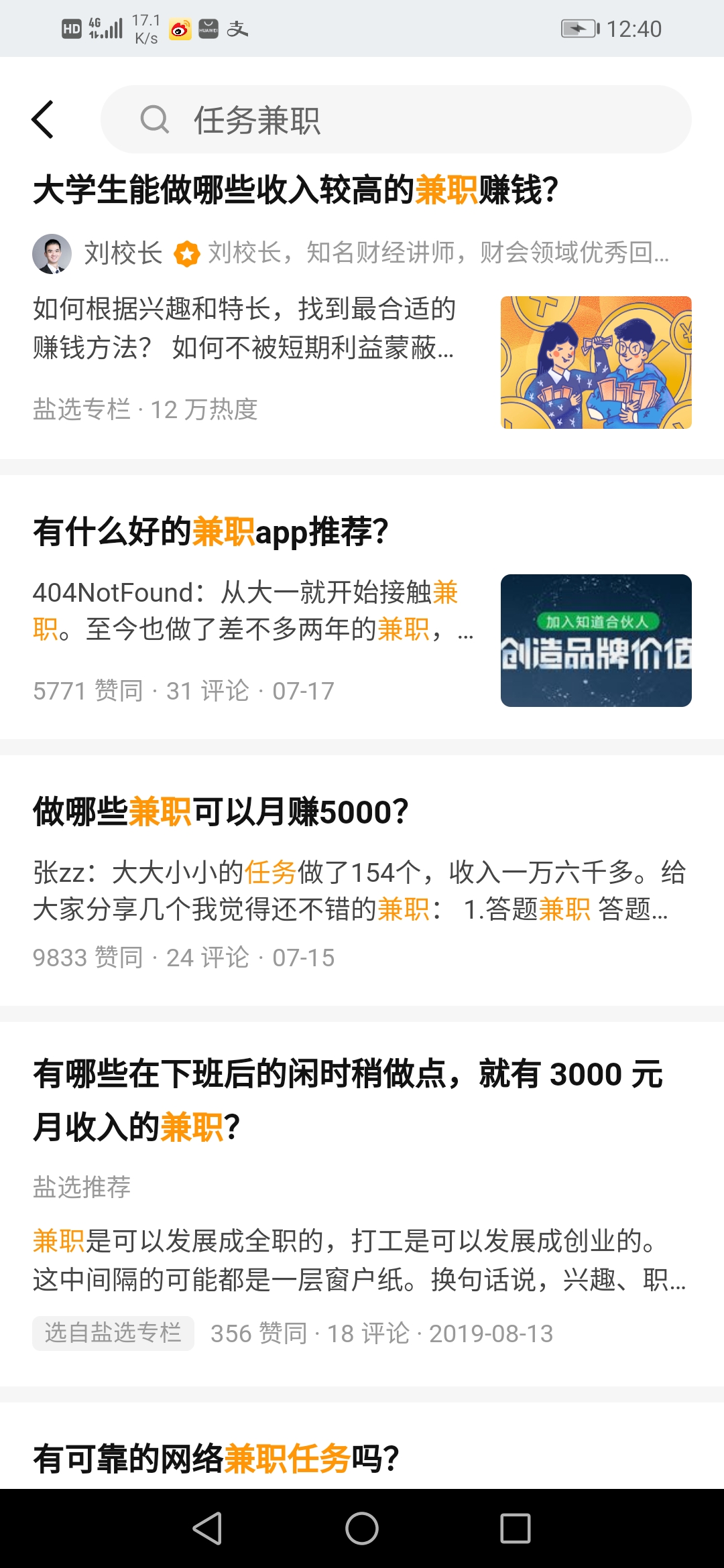Open question about 大学生 high-income 兼职赚钱

click(x=295, y=190)
